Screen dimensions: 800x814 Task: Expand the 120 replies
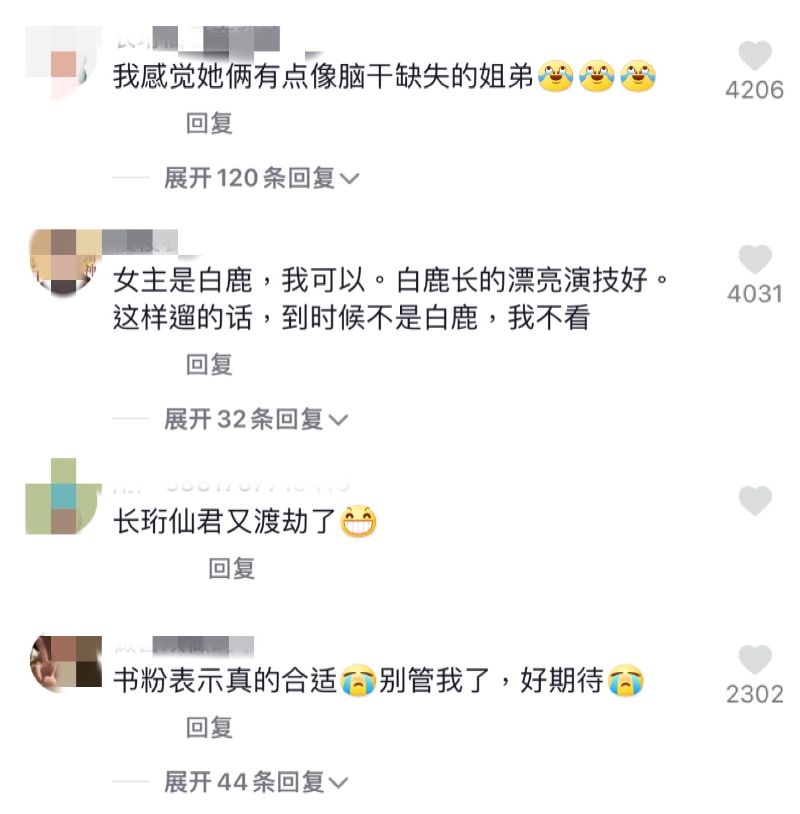[261, 179]
